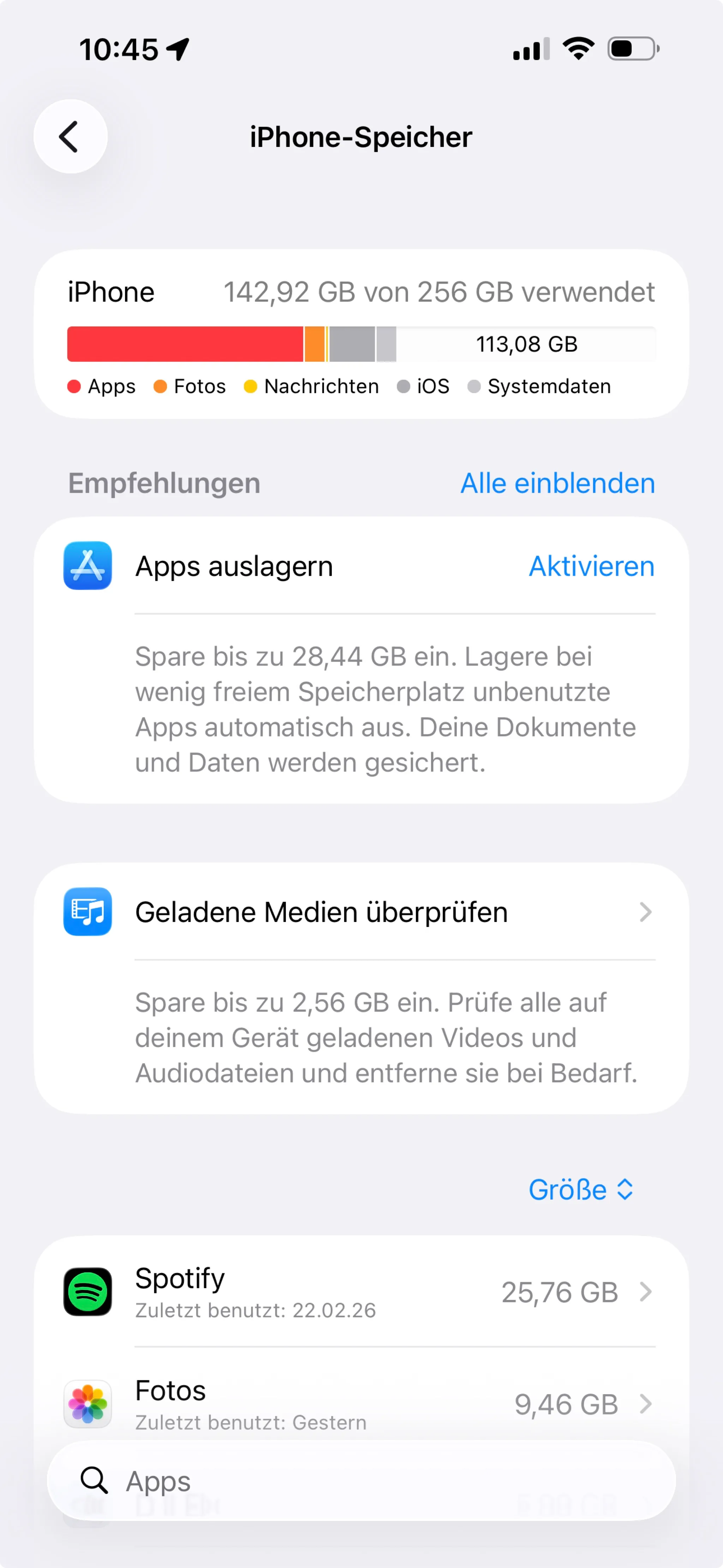Screen dimensions: 723x1568
Task: Tap the magnifying glass in the search bar
Action: click(94, 1481)
